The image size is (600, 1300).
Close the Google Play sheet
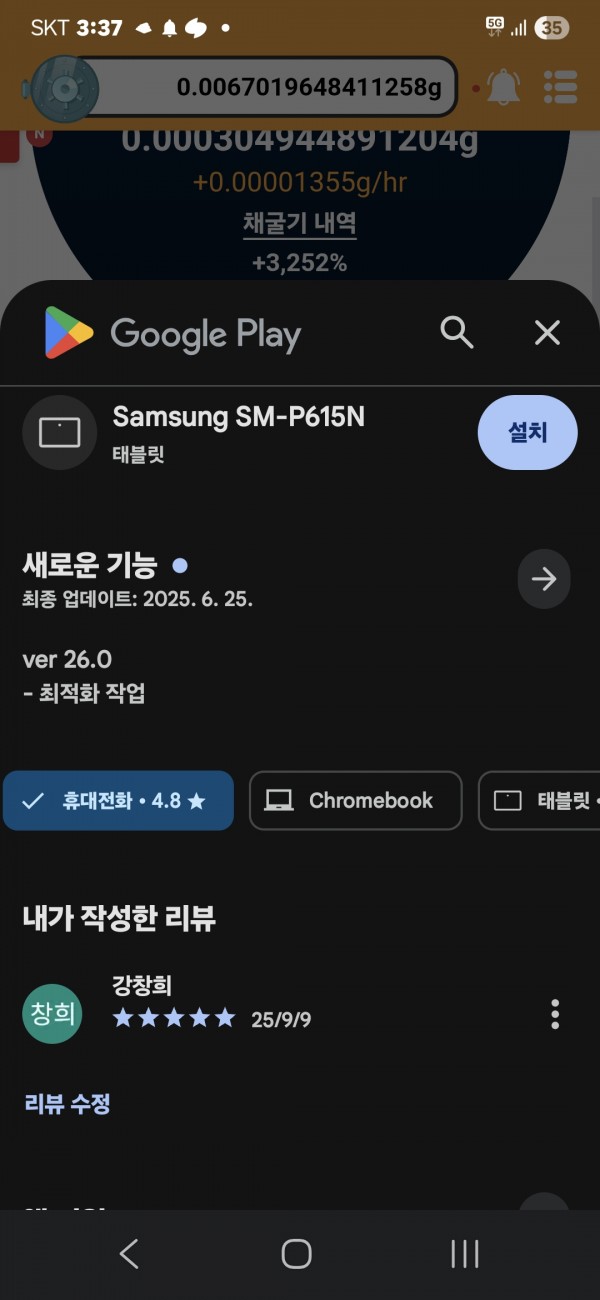click(x=547, y=332)
